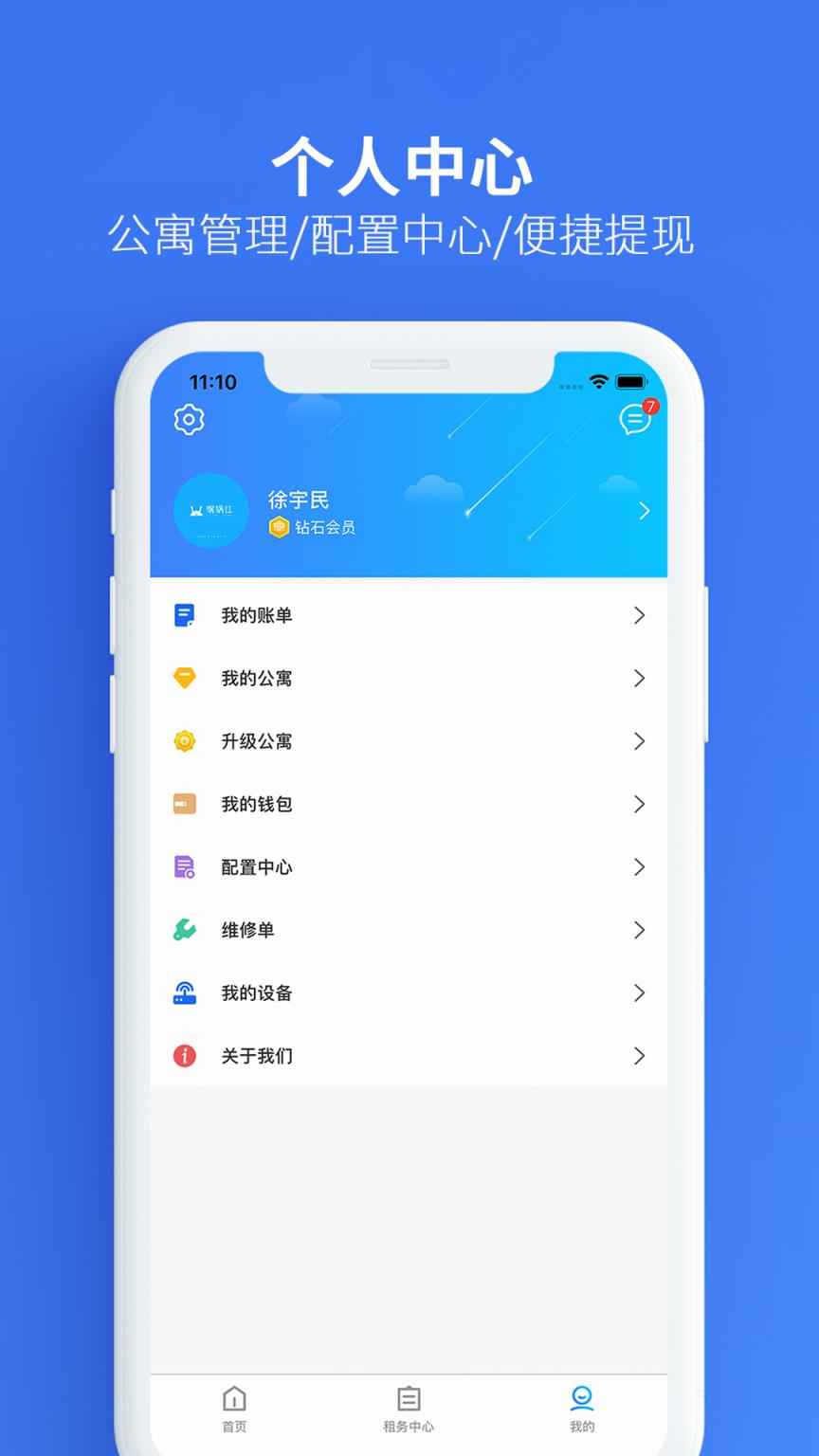
Task: Click the yellow diamond 我的公寓 icon
Action: (184, 679)
